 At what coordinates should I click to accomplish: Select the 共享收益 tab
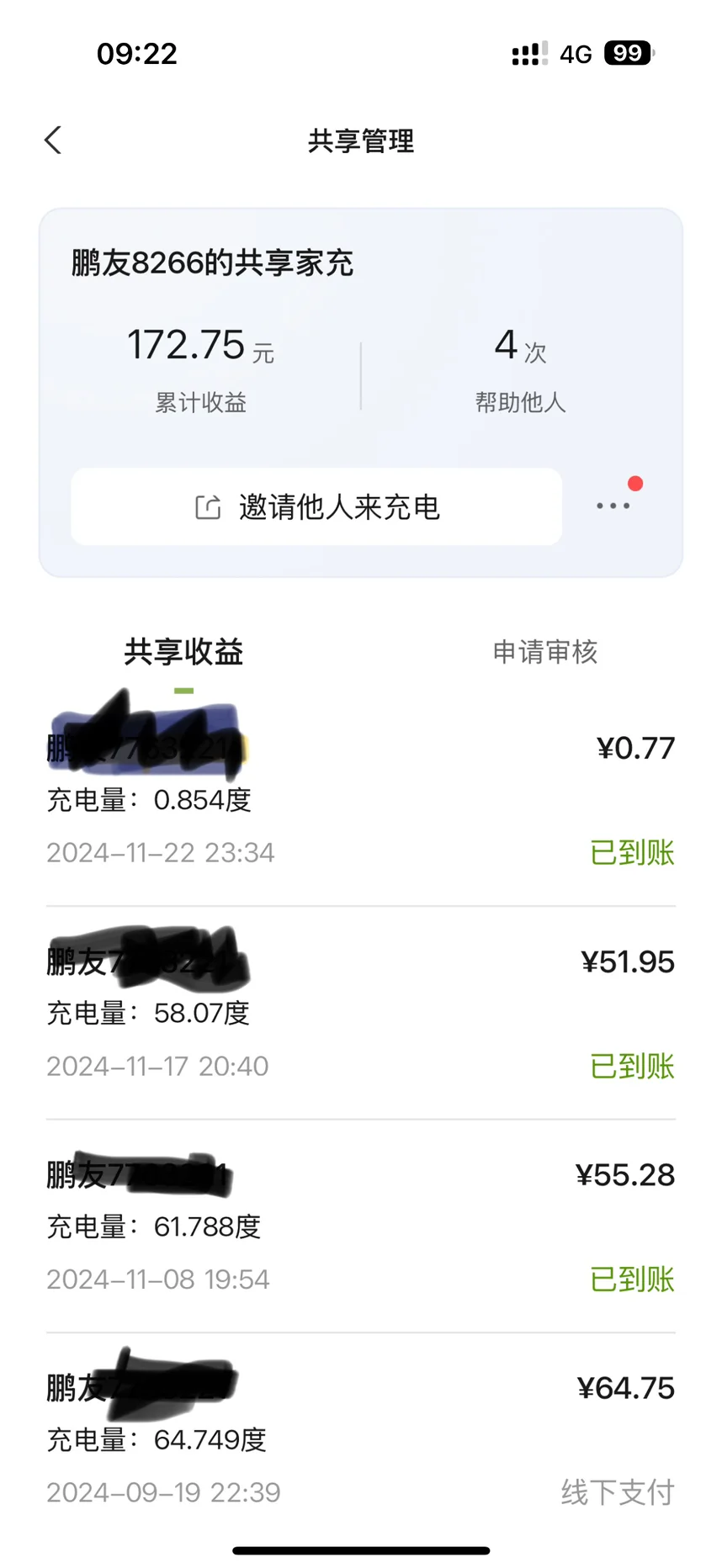(183, 652)
